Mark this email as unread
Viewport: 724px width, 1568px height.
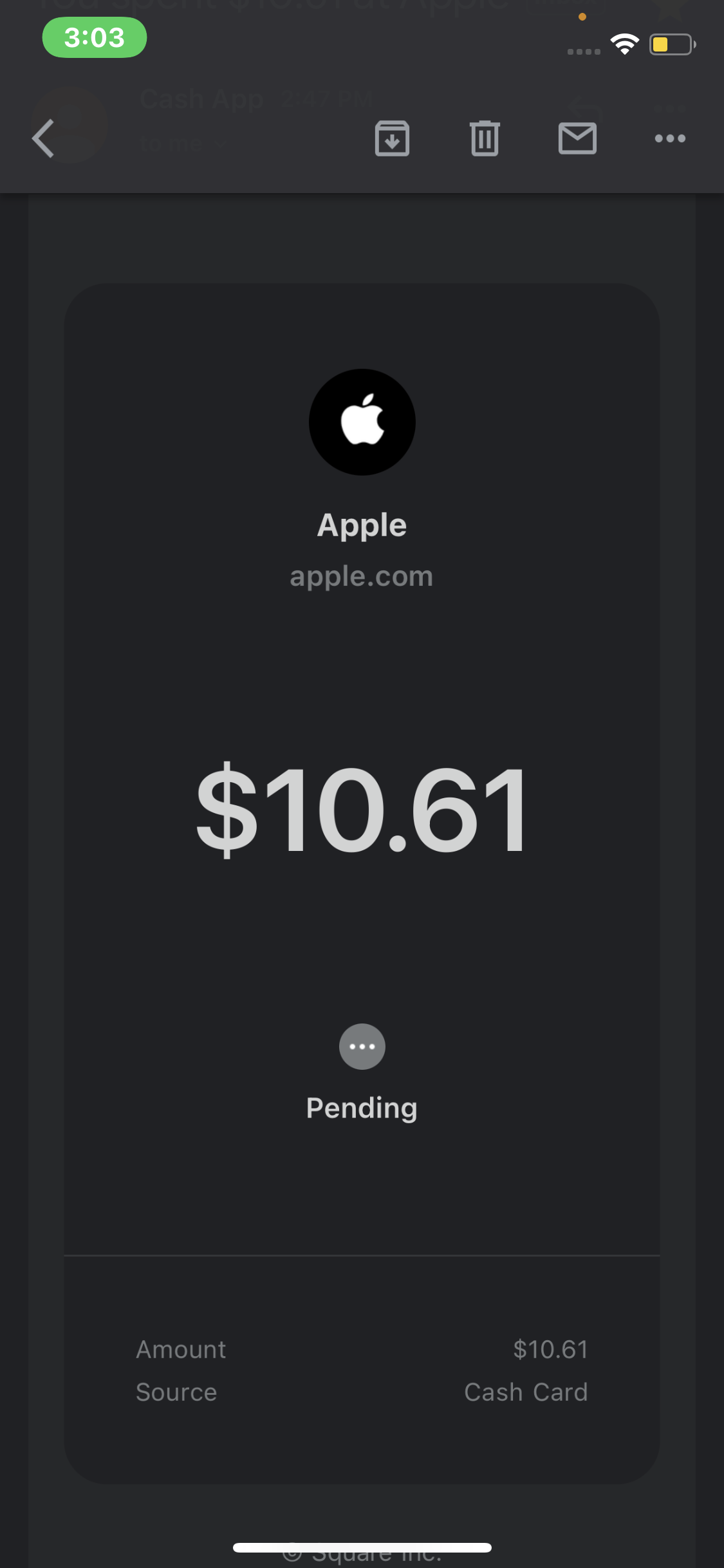pos(577,138)
